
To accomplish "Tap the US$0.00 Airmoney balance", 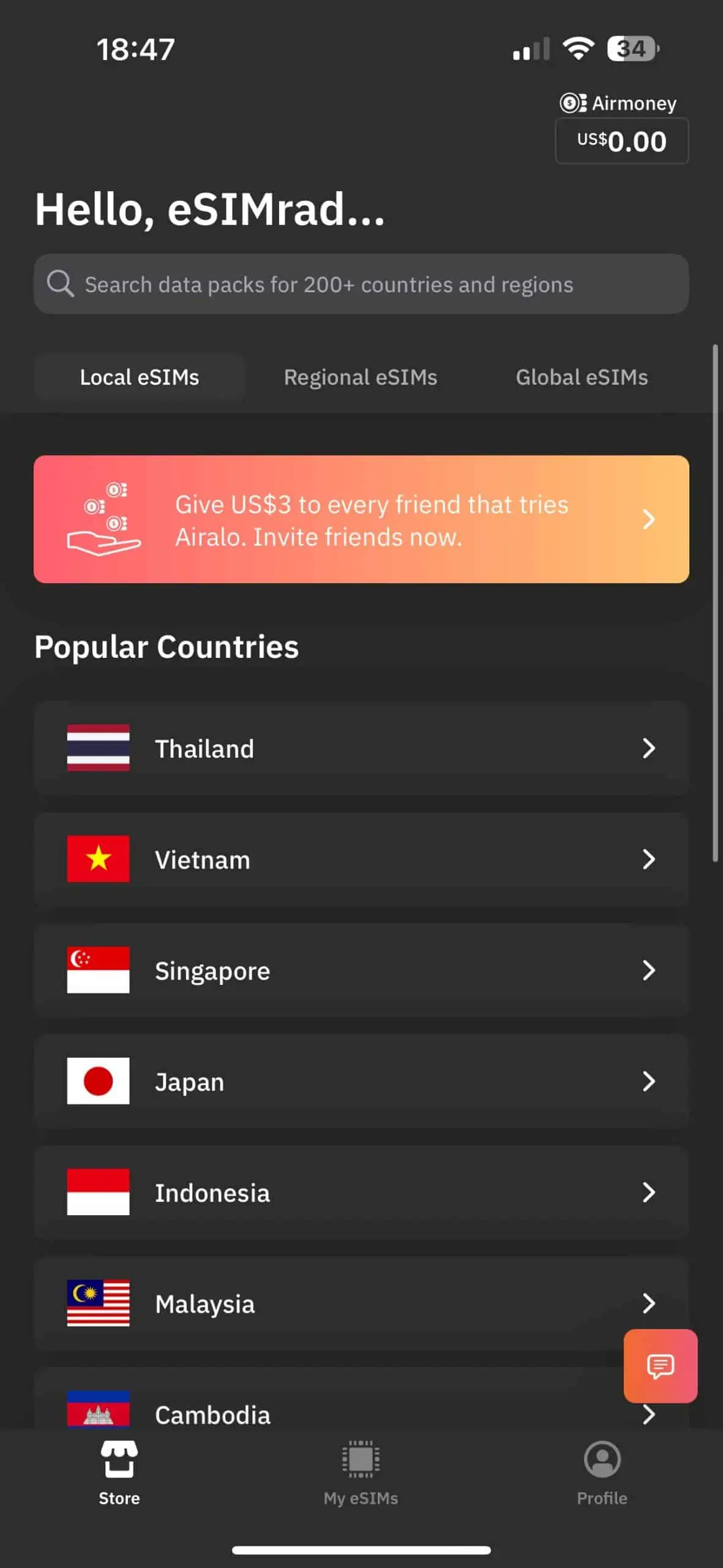I will tap(621, 140).
